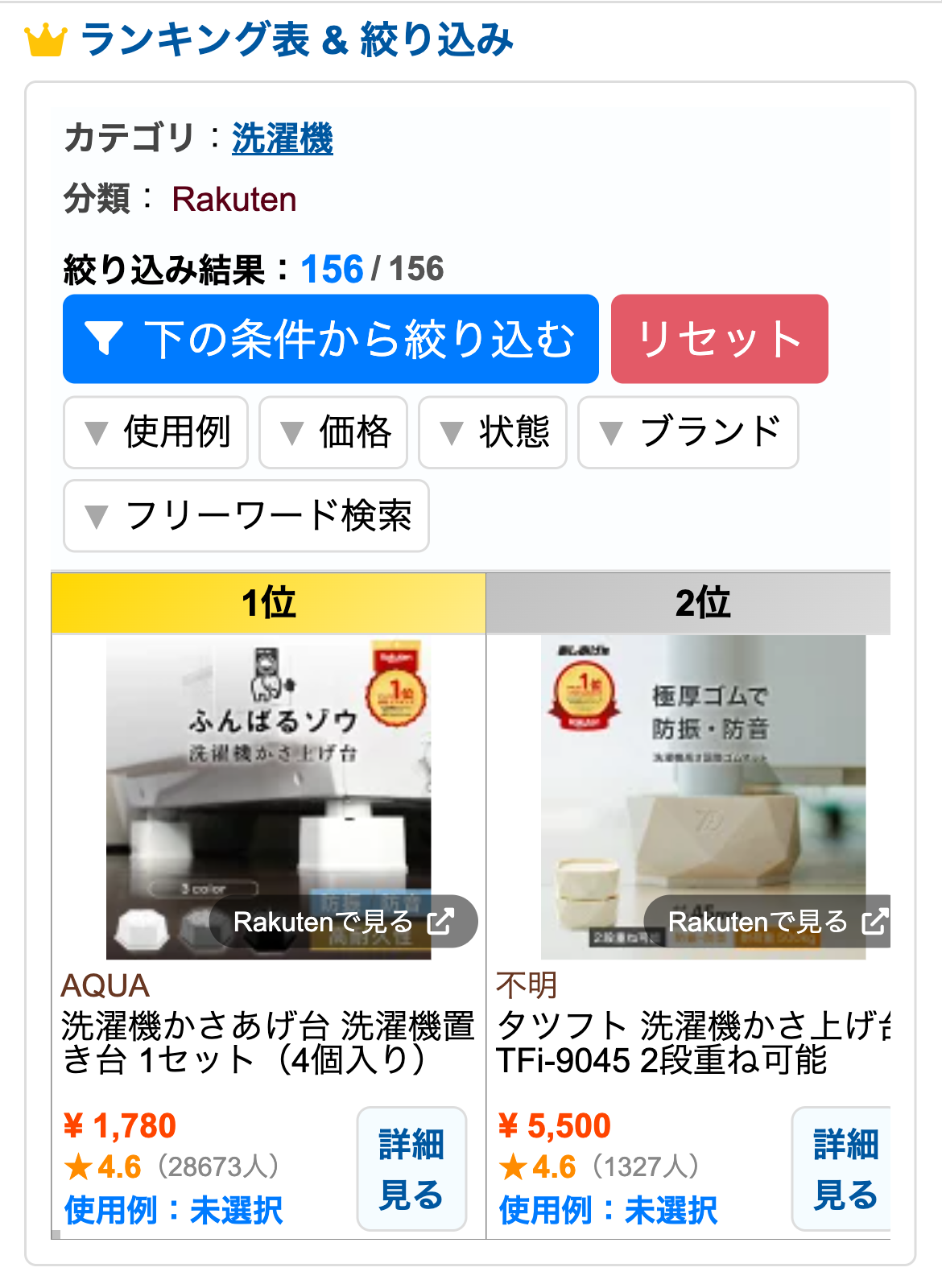Expand フリーワード検索 option
The image size is (942, 1288).
(x=246, y=516)
